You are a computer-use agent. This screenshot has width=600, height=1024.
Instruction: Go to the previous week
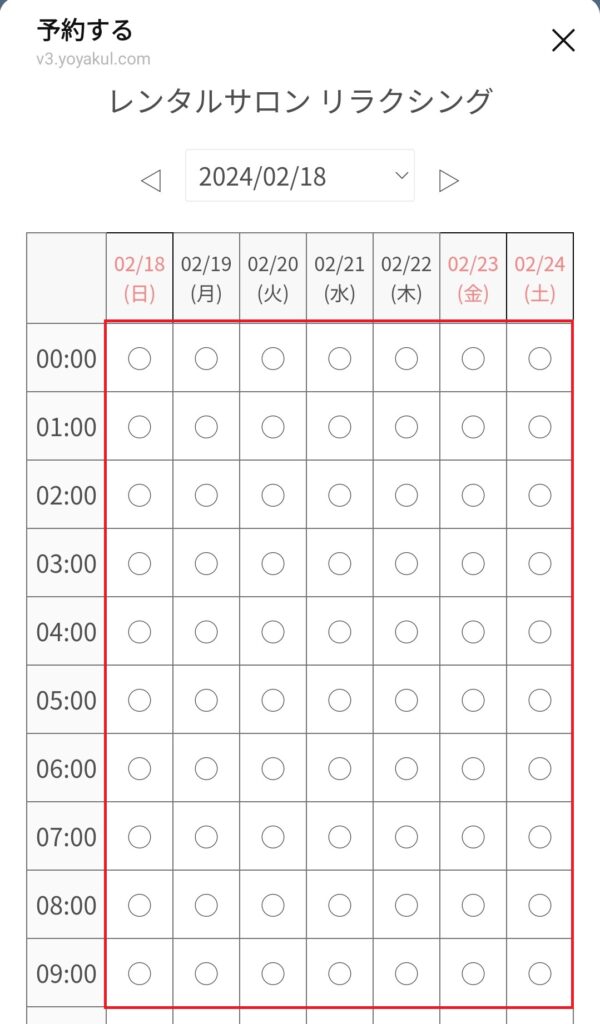151,180
